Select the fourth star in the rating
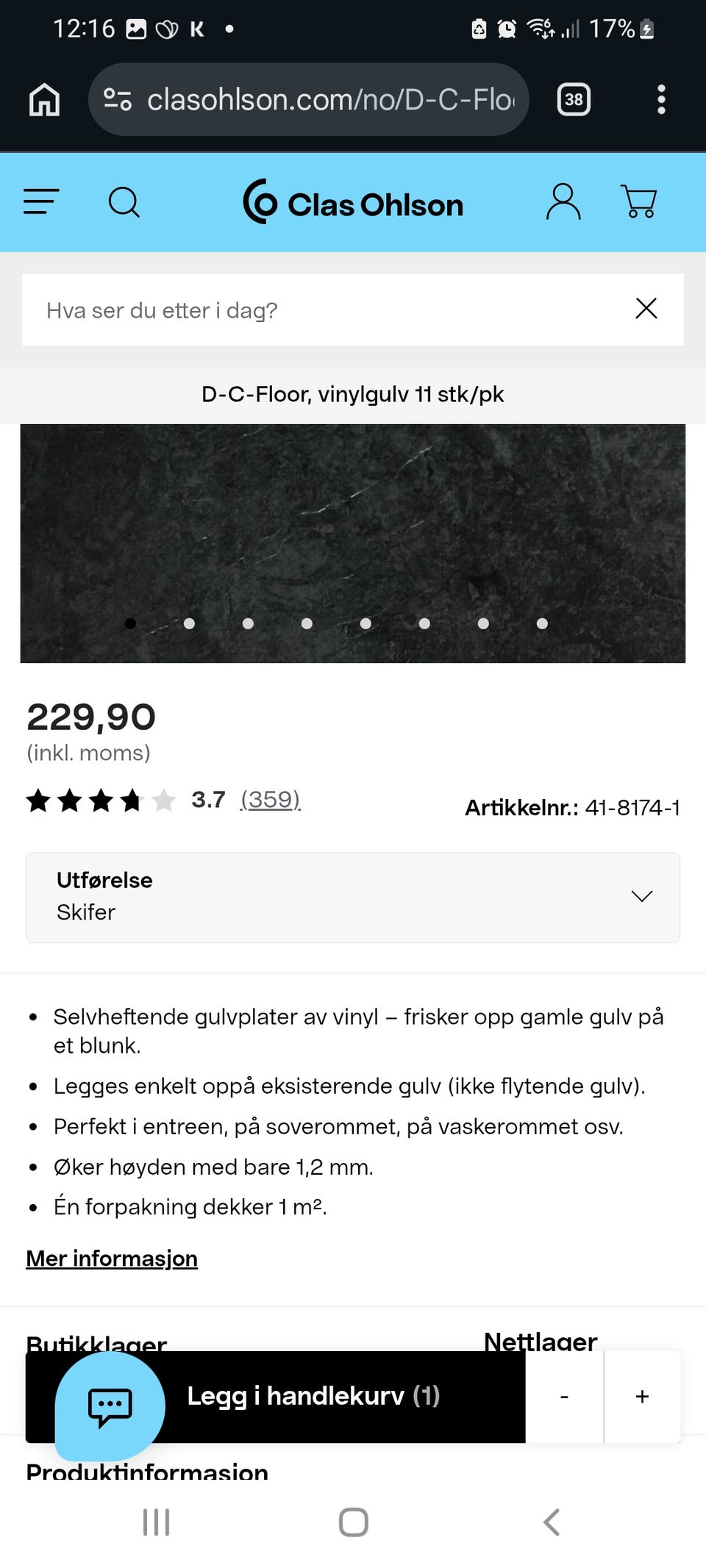This screenshot has width=706, height=1568. (132, 801)
